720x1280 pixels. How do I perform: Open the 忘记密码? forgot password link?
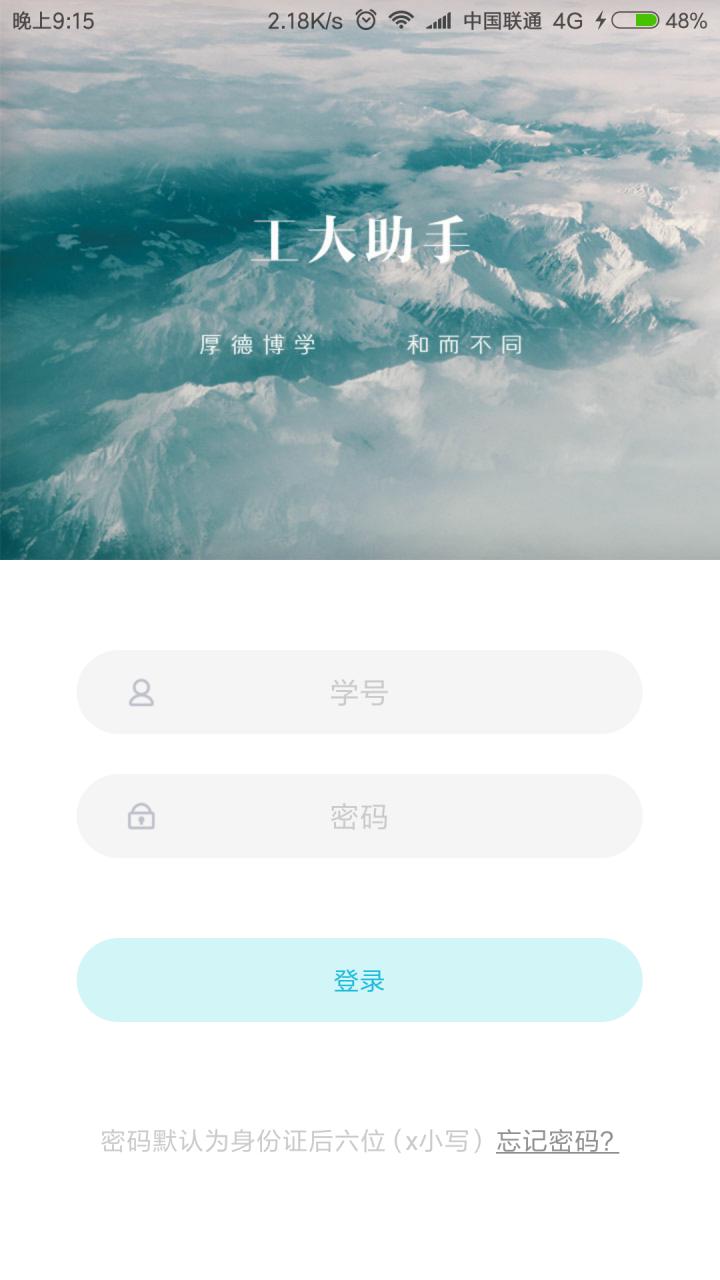[557, 1141]
